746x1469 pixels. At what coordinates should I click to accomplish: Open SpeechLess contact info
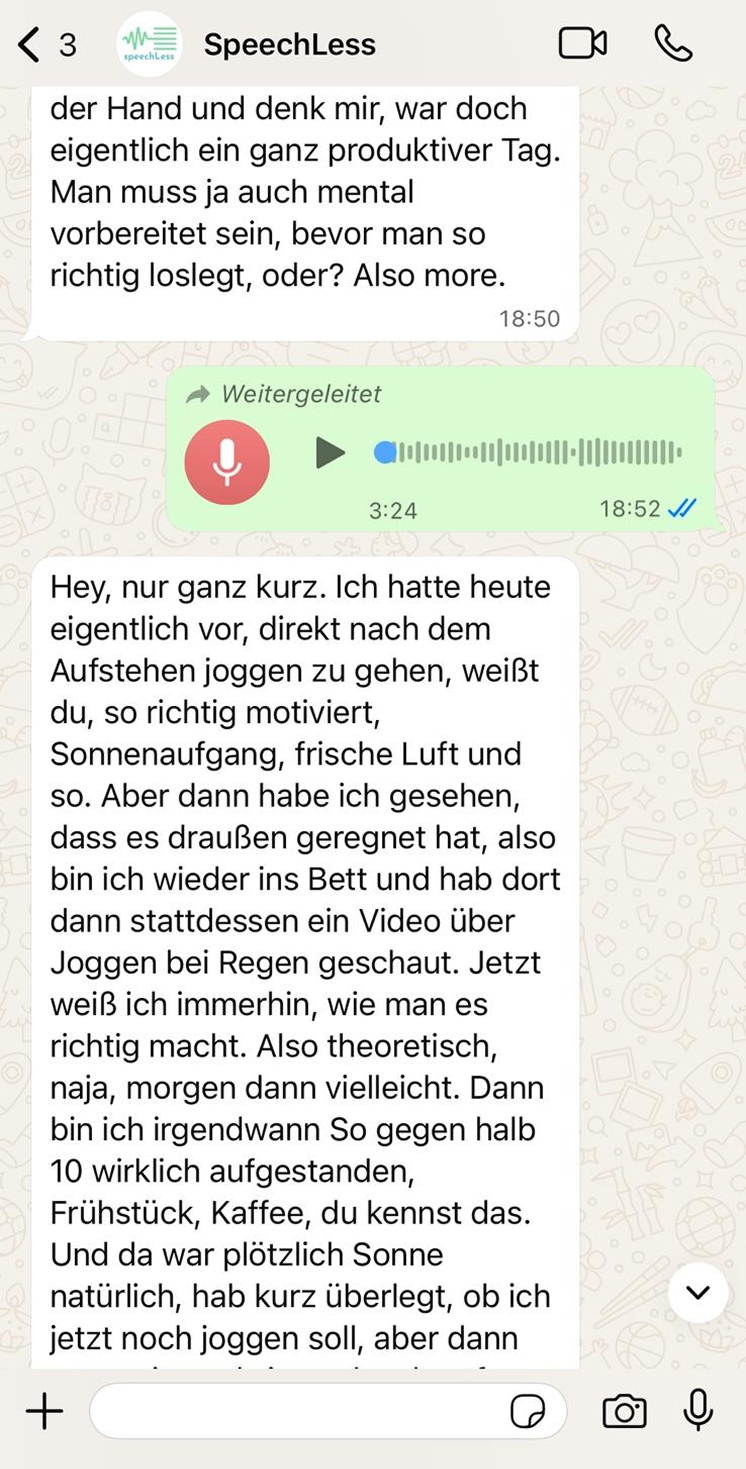coord(289,45)
